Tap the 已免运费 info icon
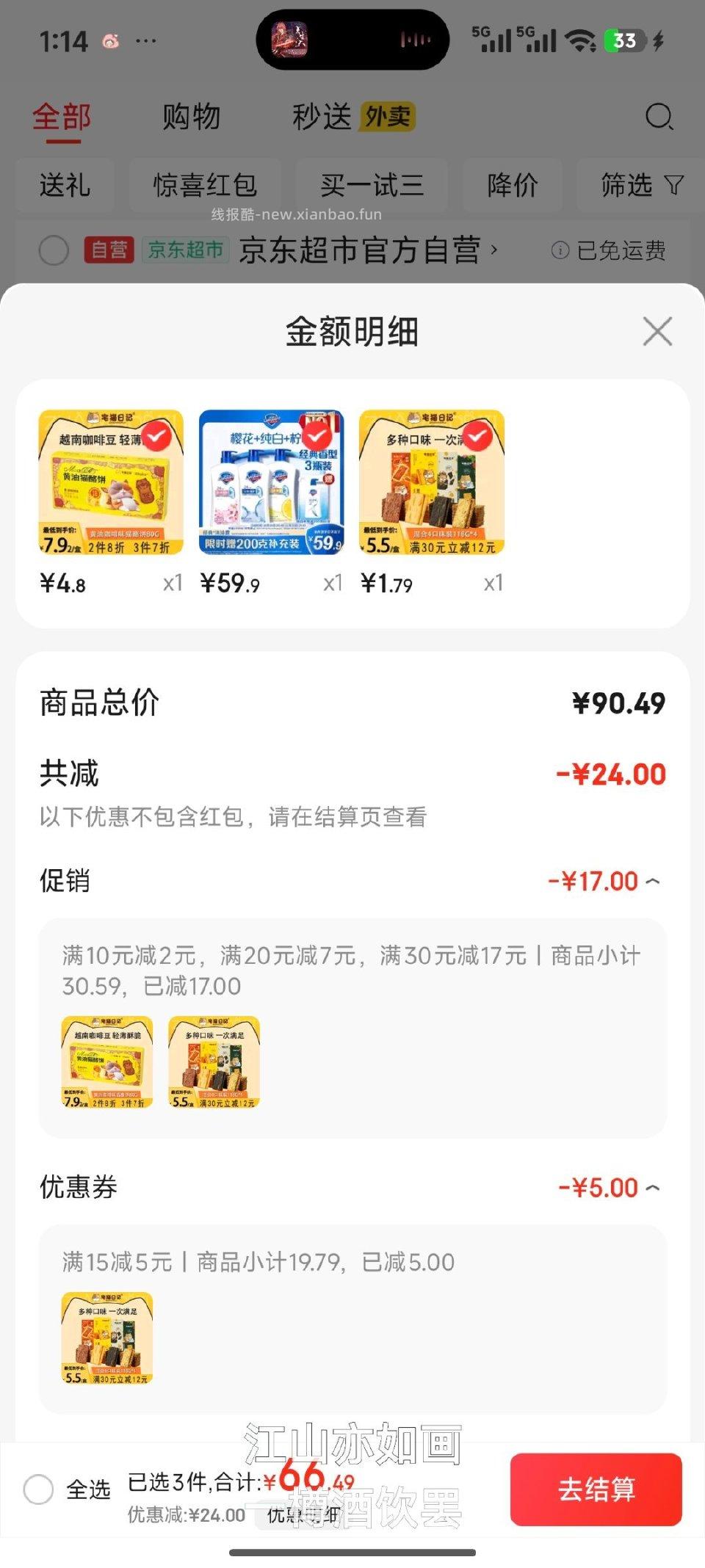 559,250
